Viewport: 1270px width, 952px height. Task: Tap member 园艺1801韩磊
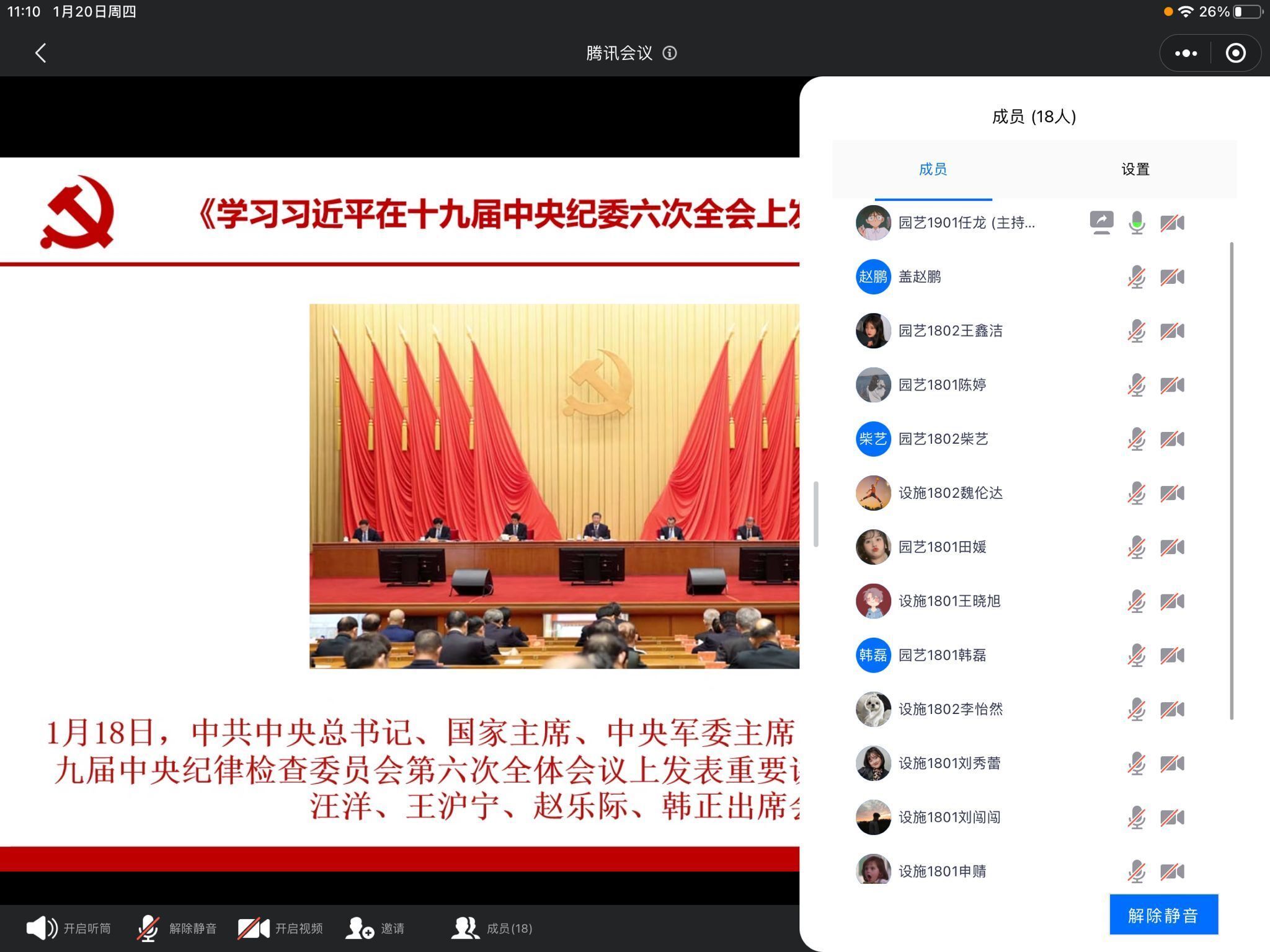tap(942, 654)
